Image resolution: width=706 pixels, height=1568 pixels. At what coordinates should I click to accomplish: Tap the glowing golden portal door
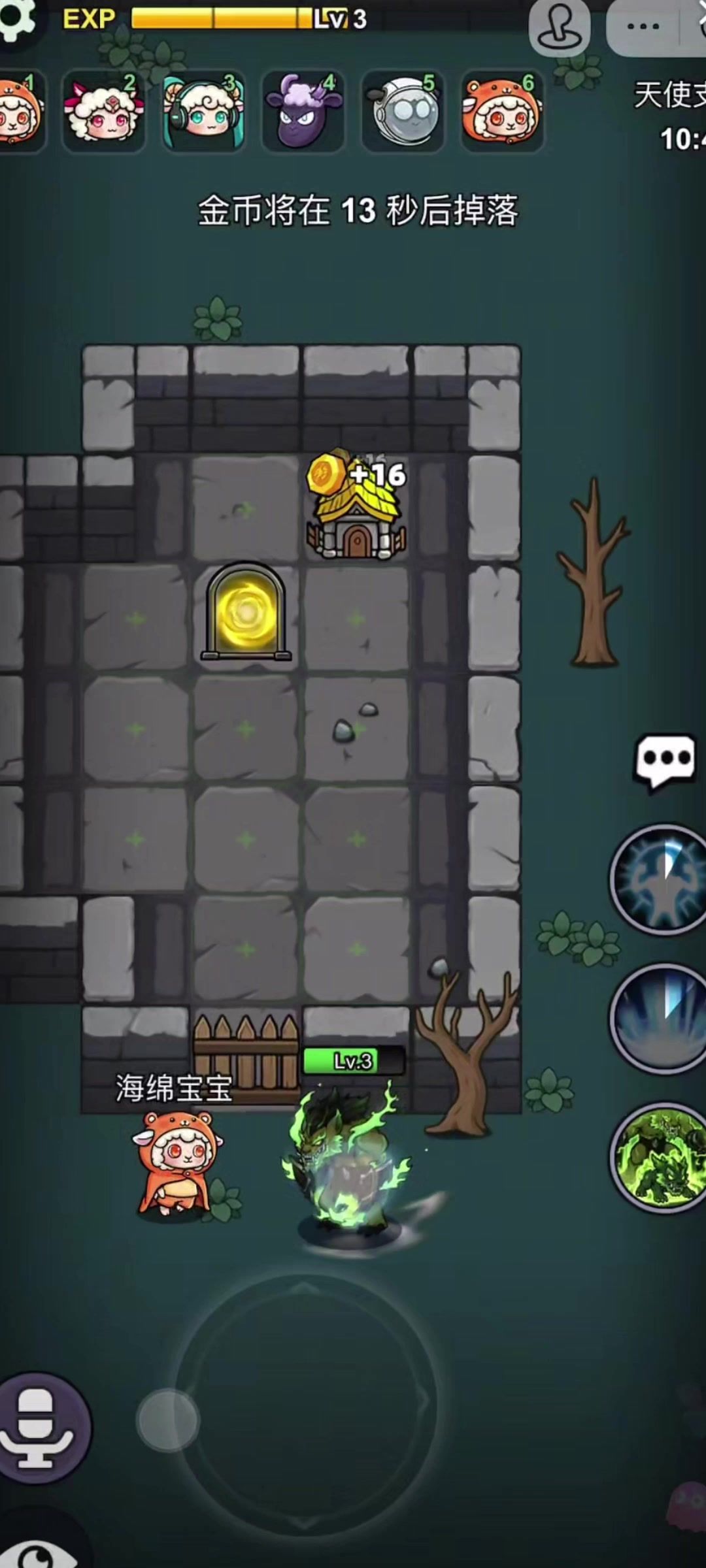tap(246, 612)
